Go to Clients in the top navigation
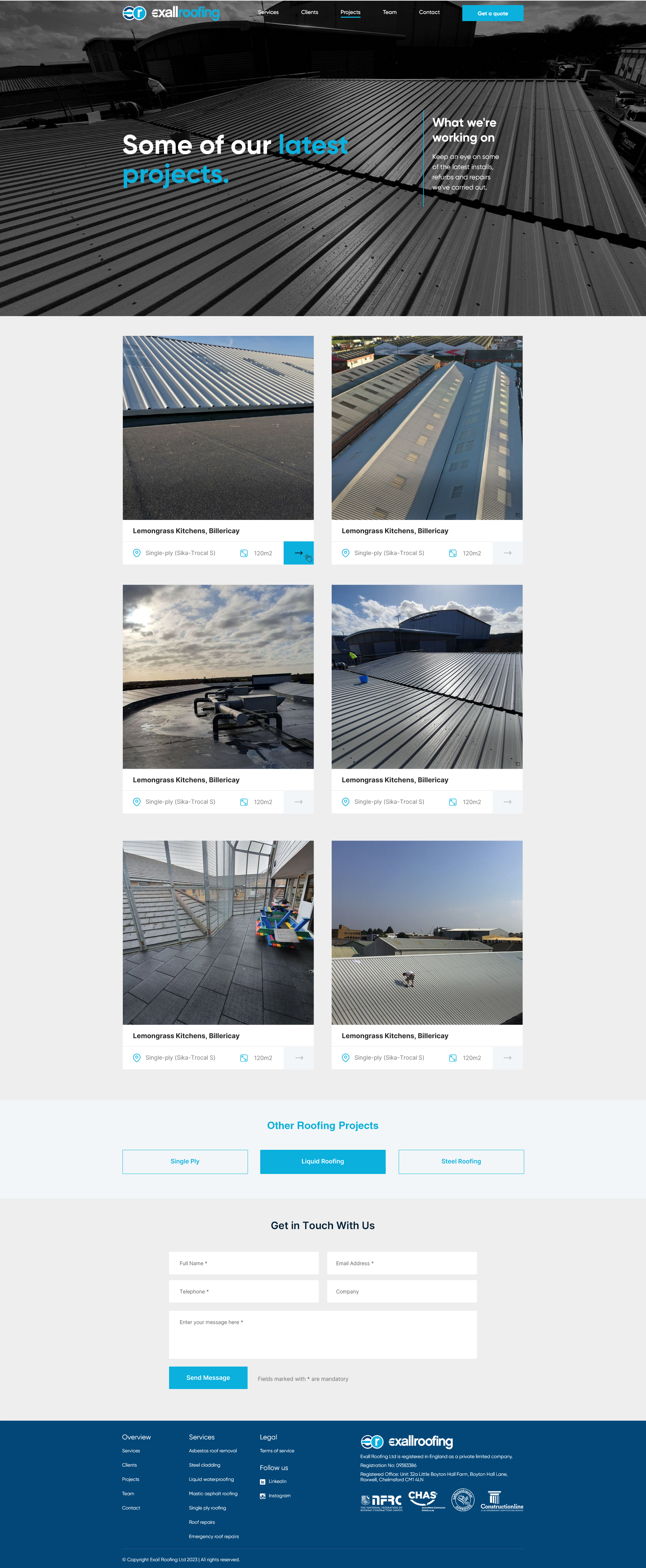 309,12
